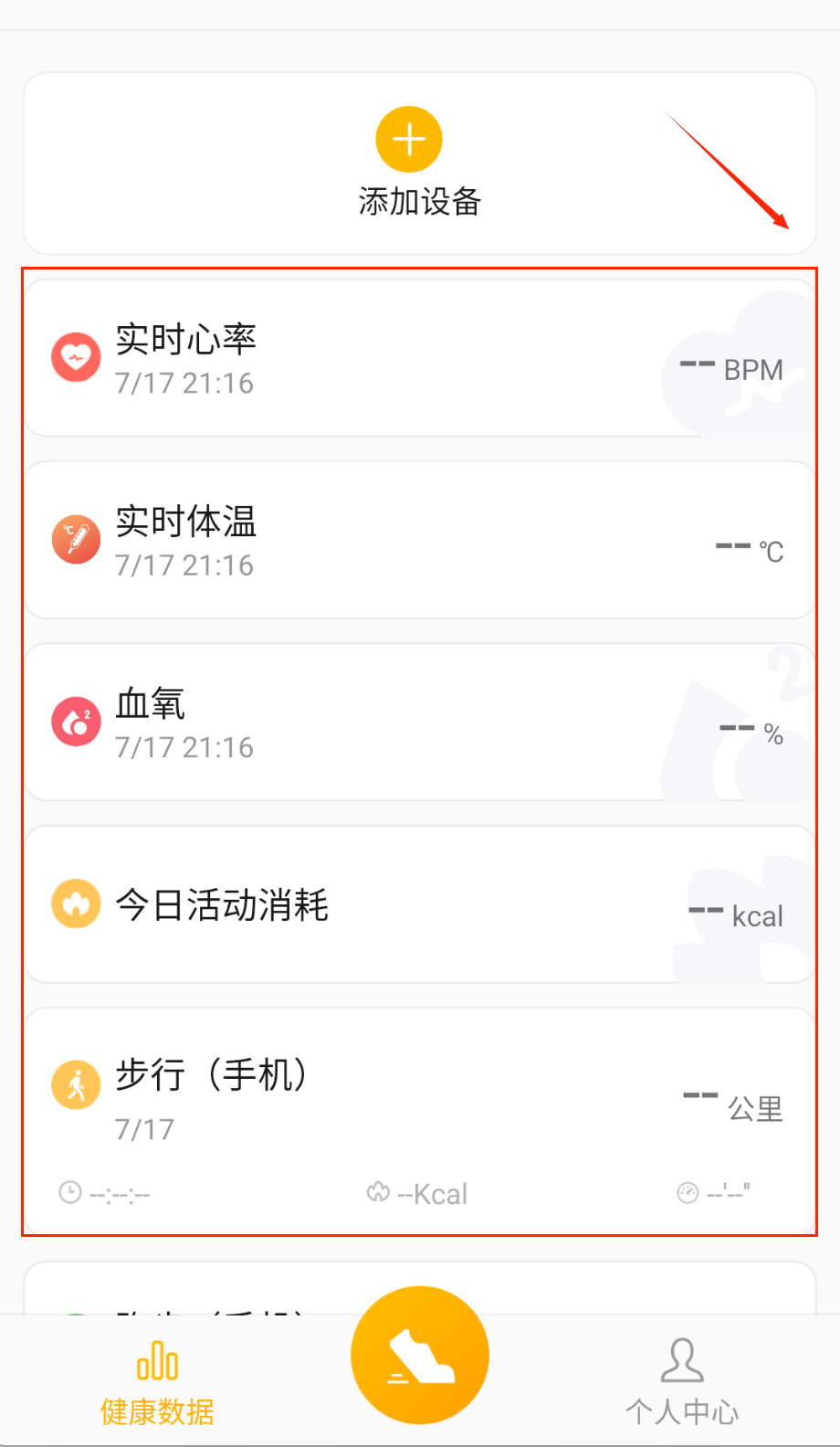840x1447 pixels.
Task: Open the 实时心率 heart rate card
Action: click(419, 358)
